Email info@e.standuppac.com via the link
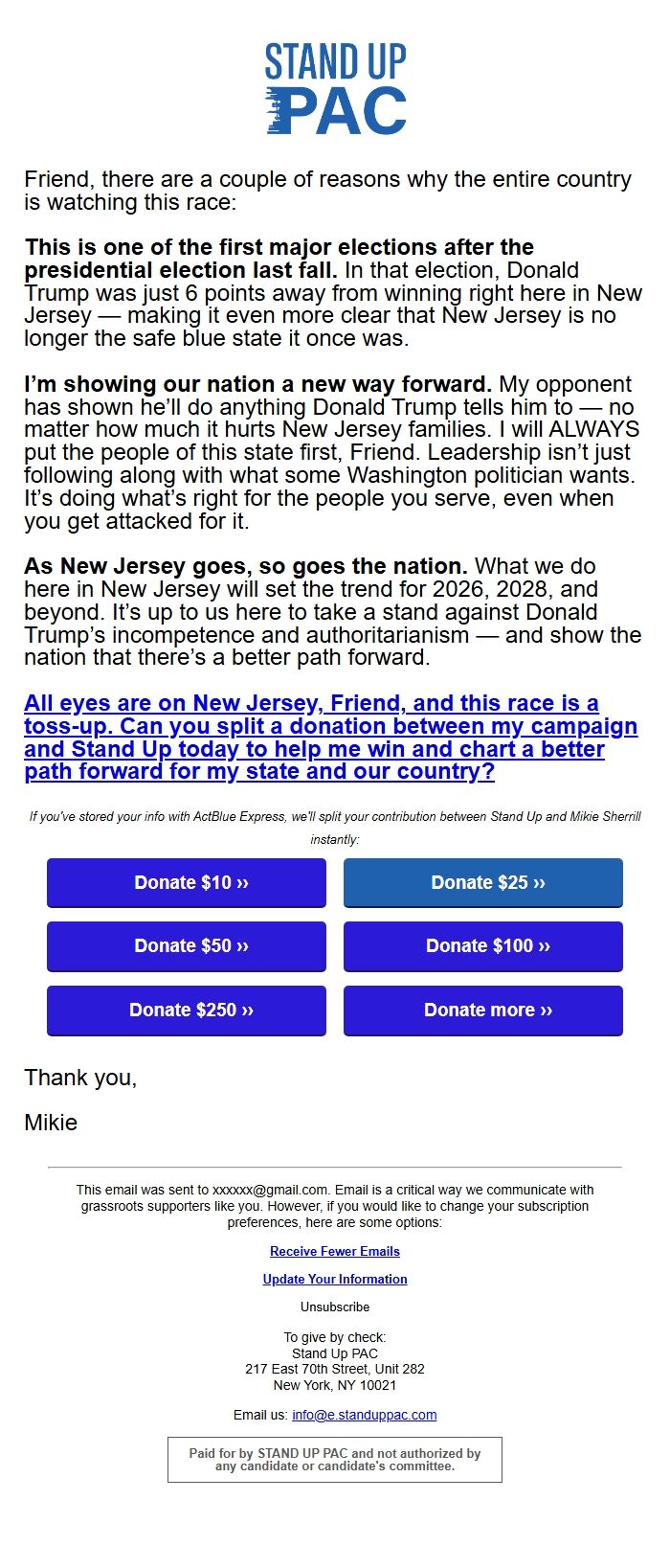 pyautogui.click(x=364, y=1415)
